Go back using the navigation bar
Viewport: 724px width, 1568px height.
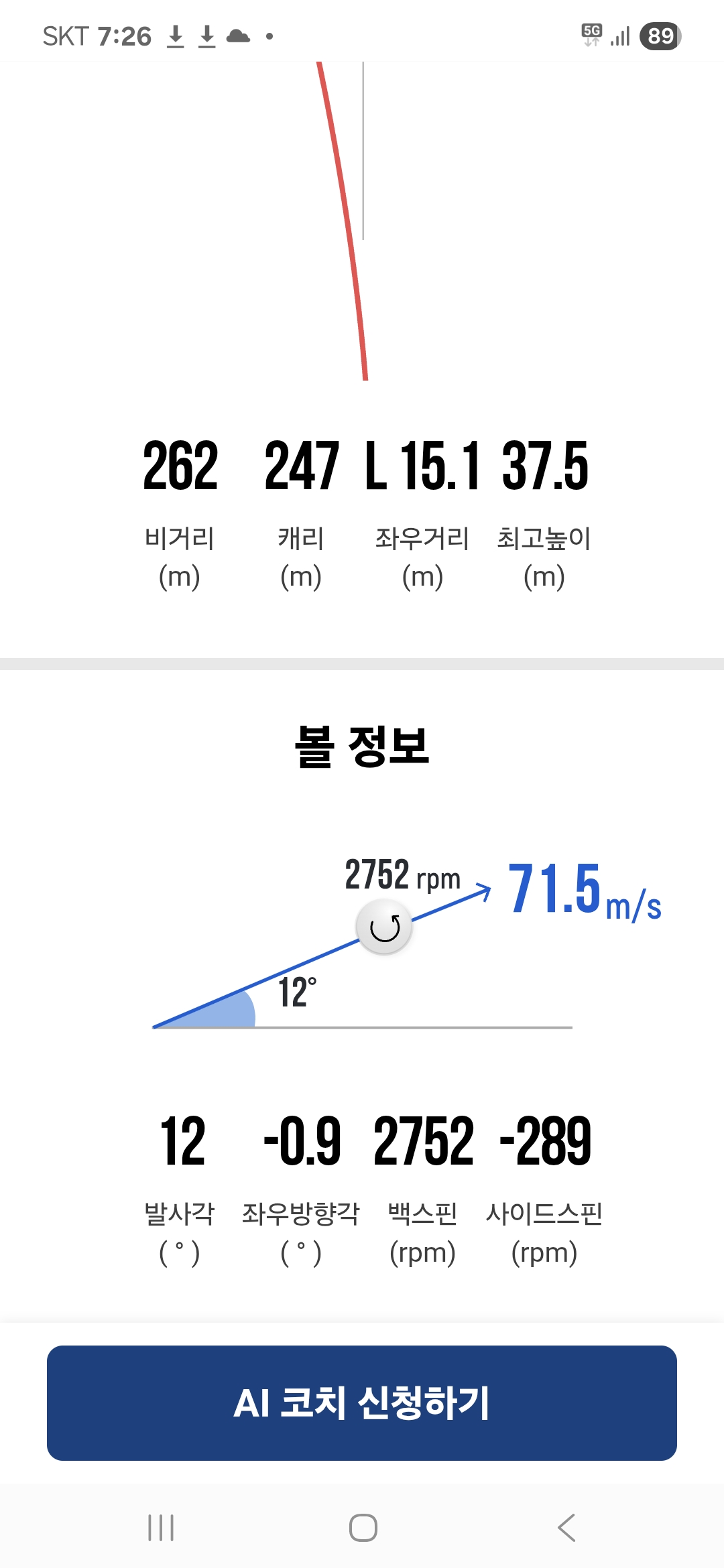pos(566,1528)
